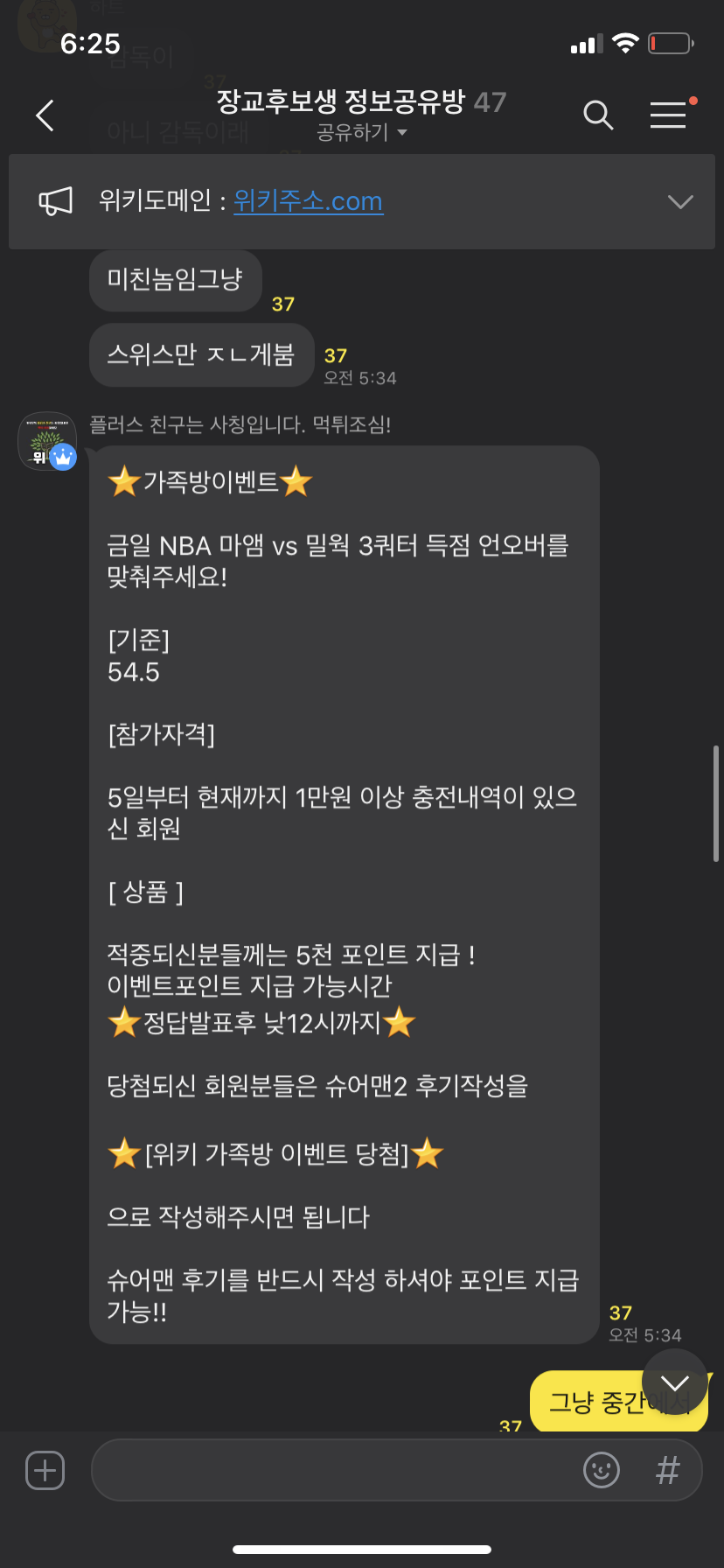Image resolution: width=724 pixels, height=1568 pixels.
Task: Jump to the latest message
Action: tap(674, 1382)
